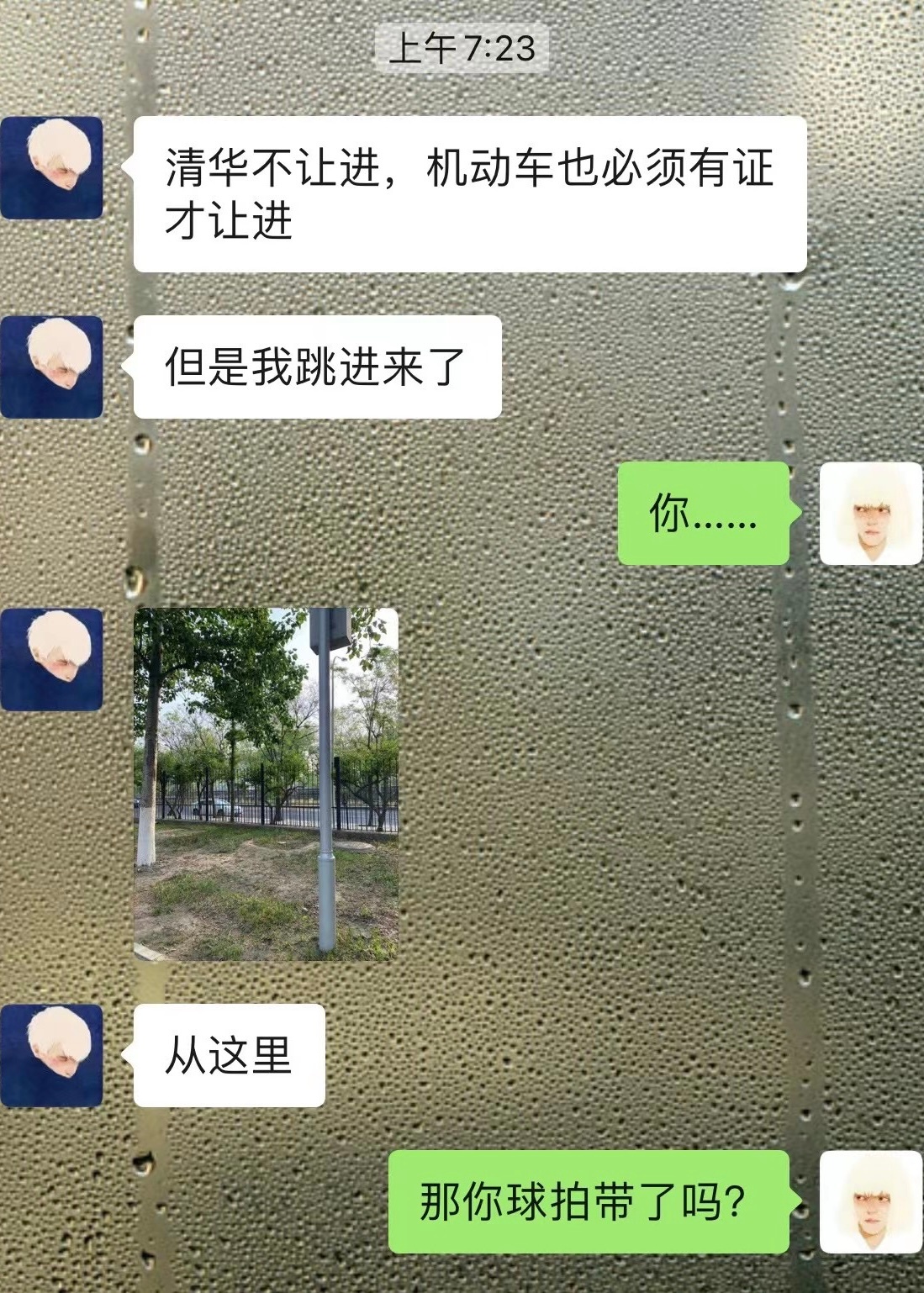This screenshot has height=1293, width=924.
Task: Tap avatar beside 从这里 message
Action: click(52, 1055)
